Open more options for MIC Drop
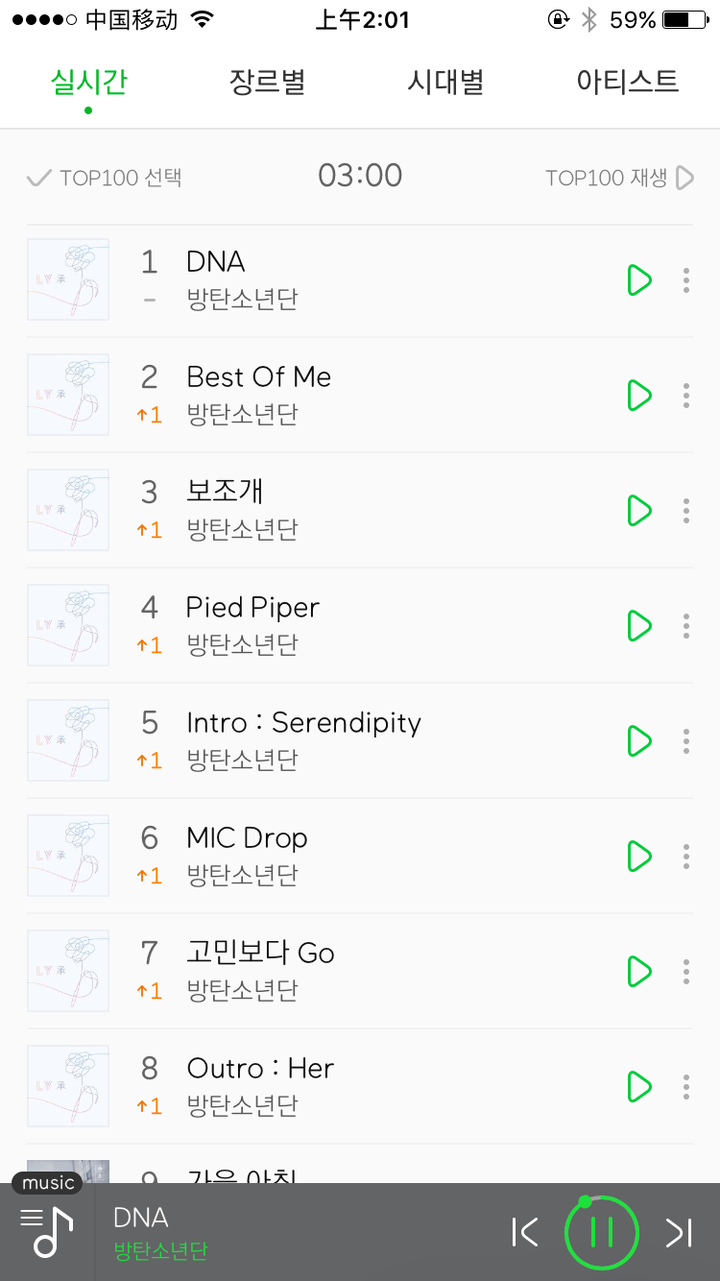The width and height of the screenshot is (720, 1281). click(686, 856)
